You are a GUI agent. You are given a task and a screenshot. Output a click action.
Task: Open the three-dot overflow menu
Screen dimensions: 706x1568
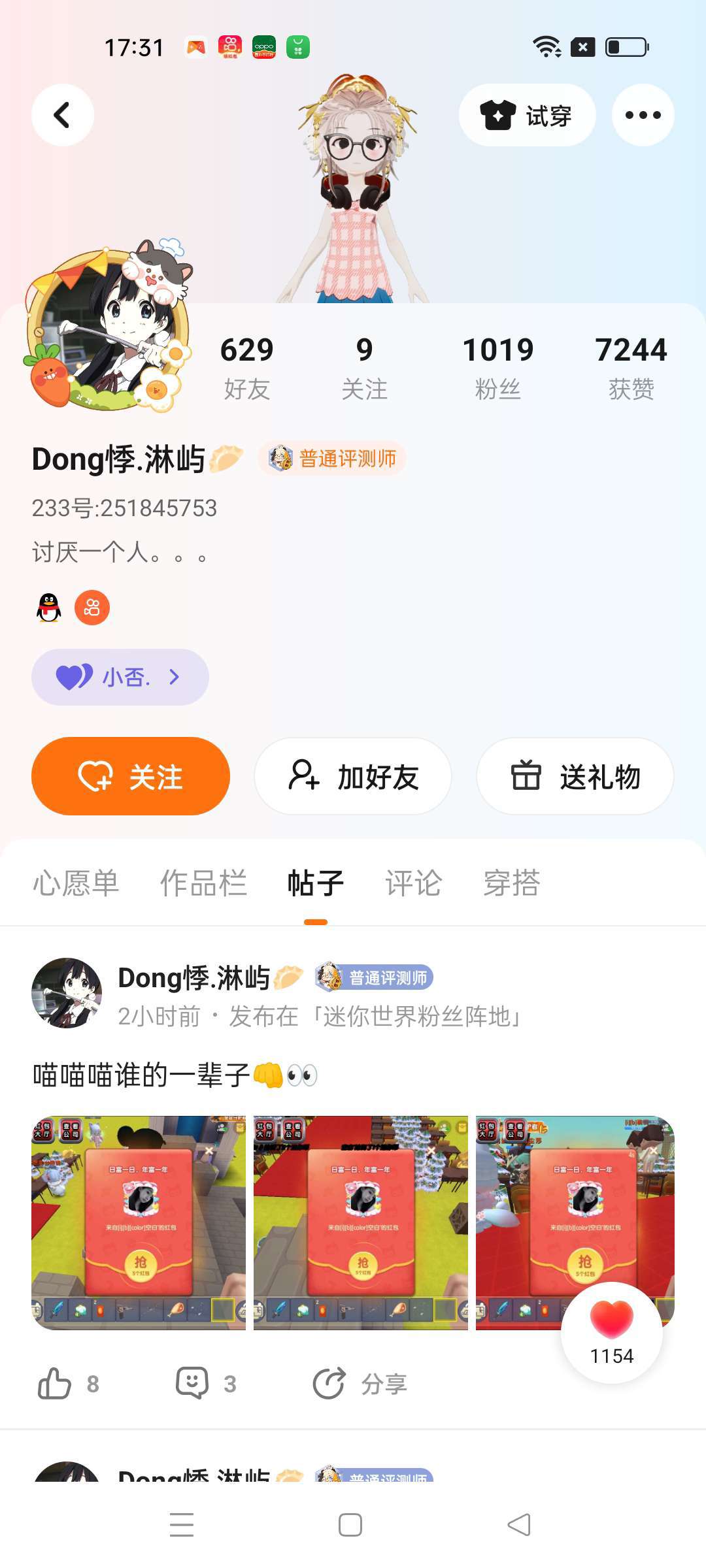[643, 116]
